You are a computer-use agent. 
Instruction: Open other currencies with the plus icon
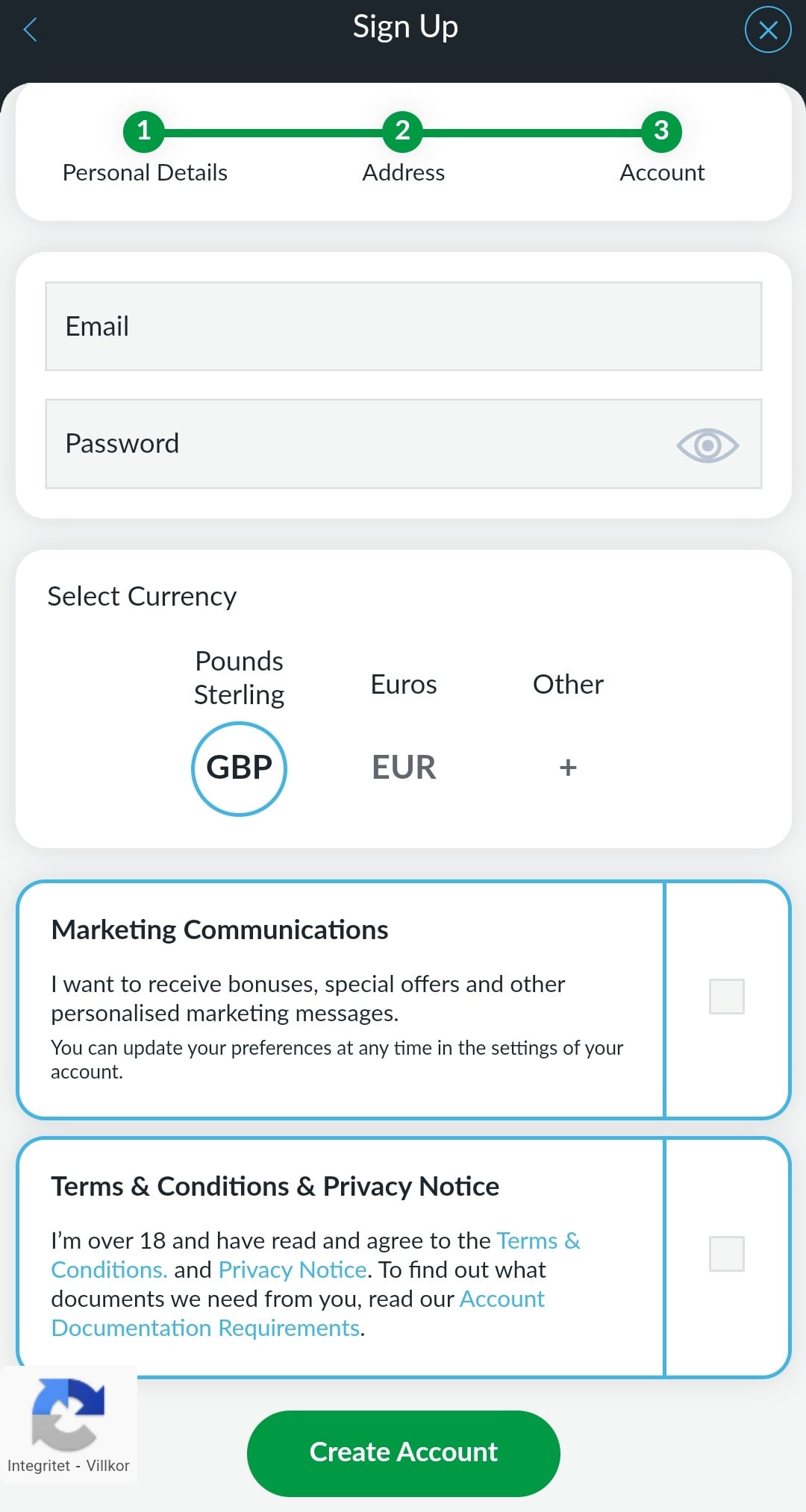point(567,767)
